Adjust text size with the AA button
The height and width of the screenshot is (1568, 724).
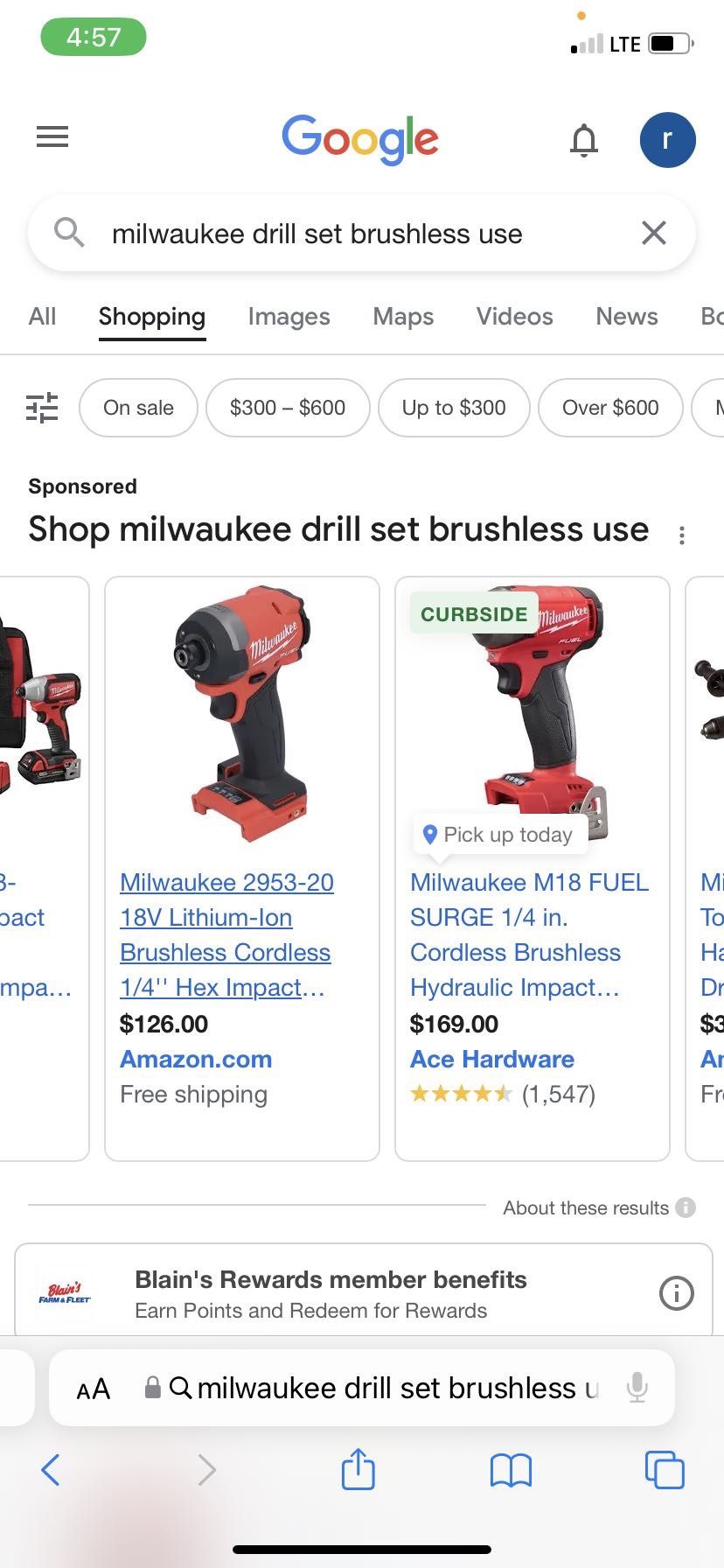click(93, 1388)
